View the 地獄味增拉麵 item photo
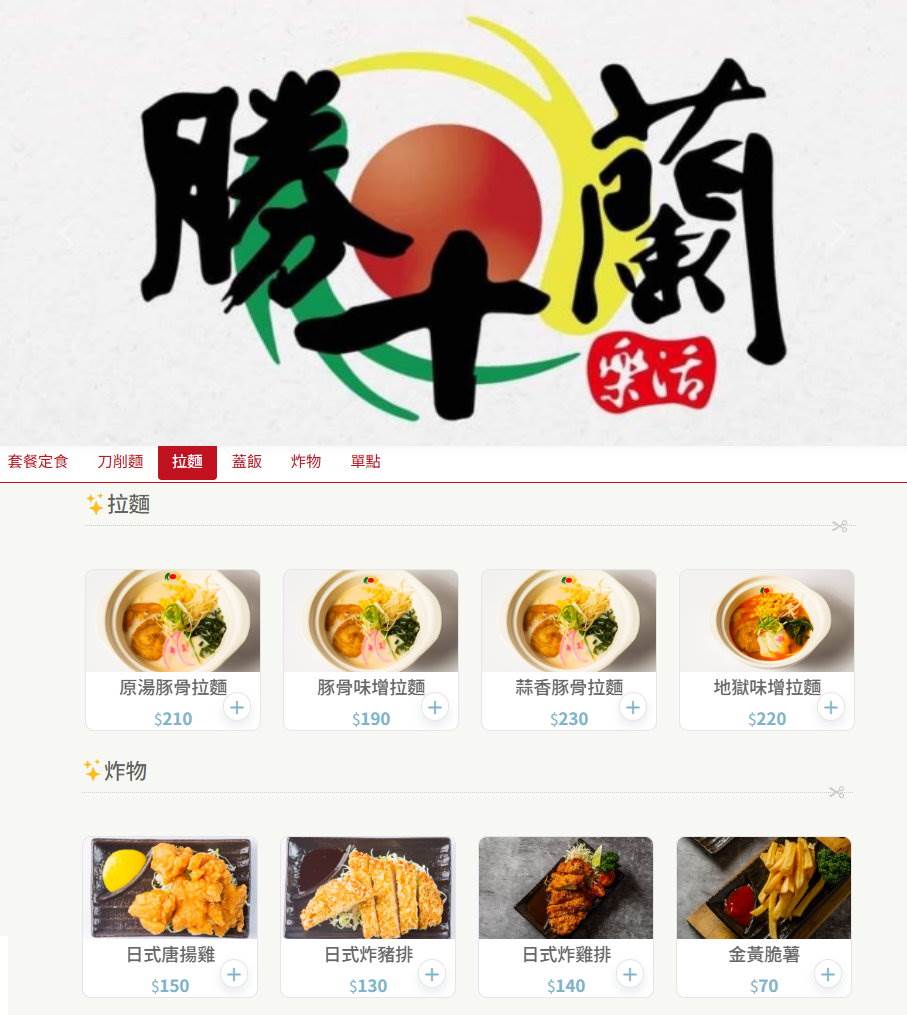The width and height of the screenshot is (907, 1015). pyautogui.click(x=767, y=621)
